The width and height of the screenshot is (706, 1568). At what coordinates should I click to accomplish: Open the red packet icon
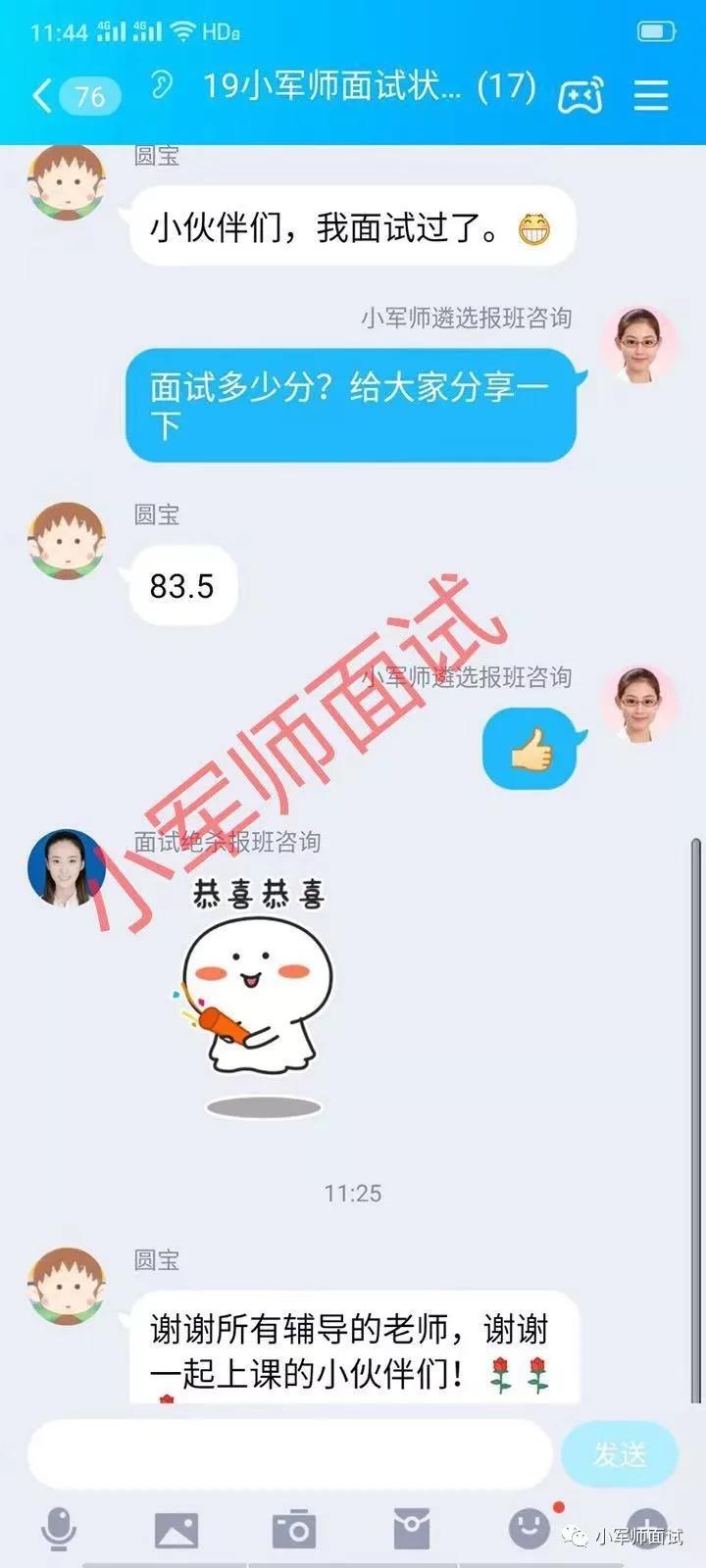[x=412, y=1529]
